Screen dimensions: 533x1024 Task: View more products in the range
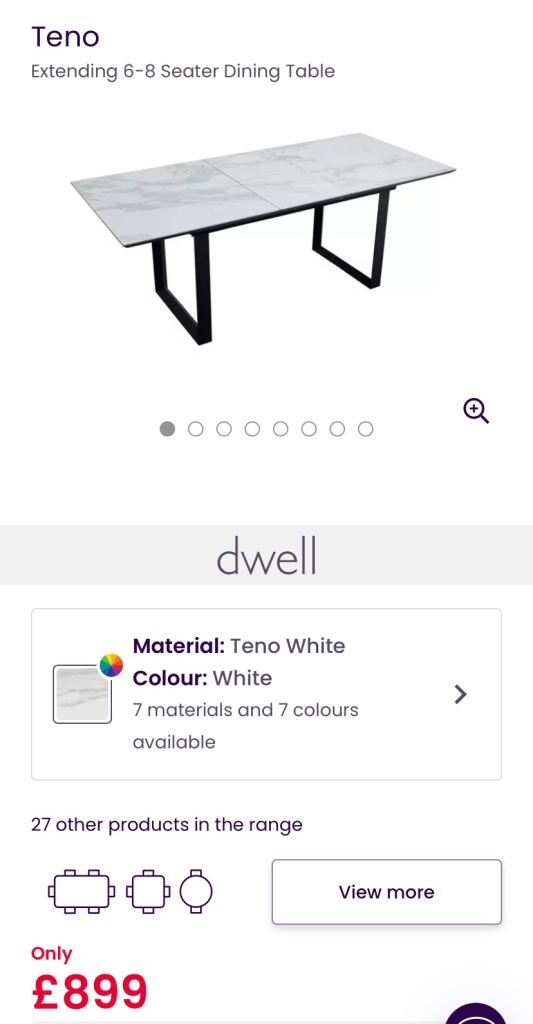pos(387,892)
